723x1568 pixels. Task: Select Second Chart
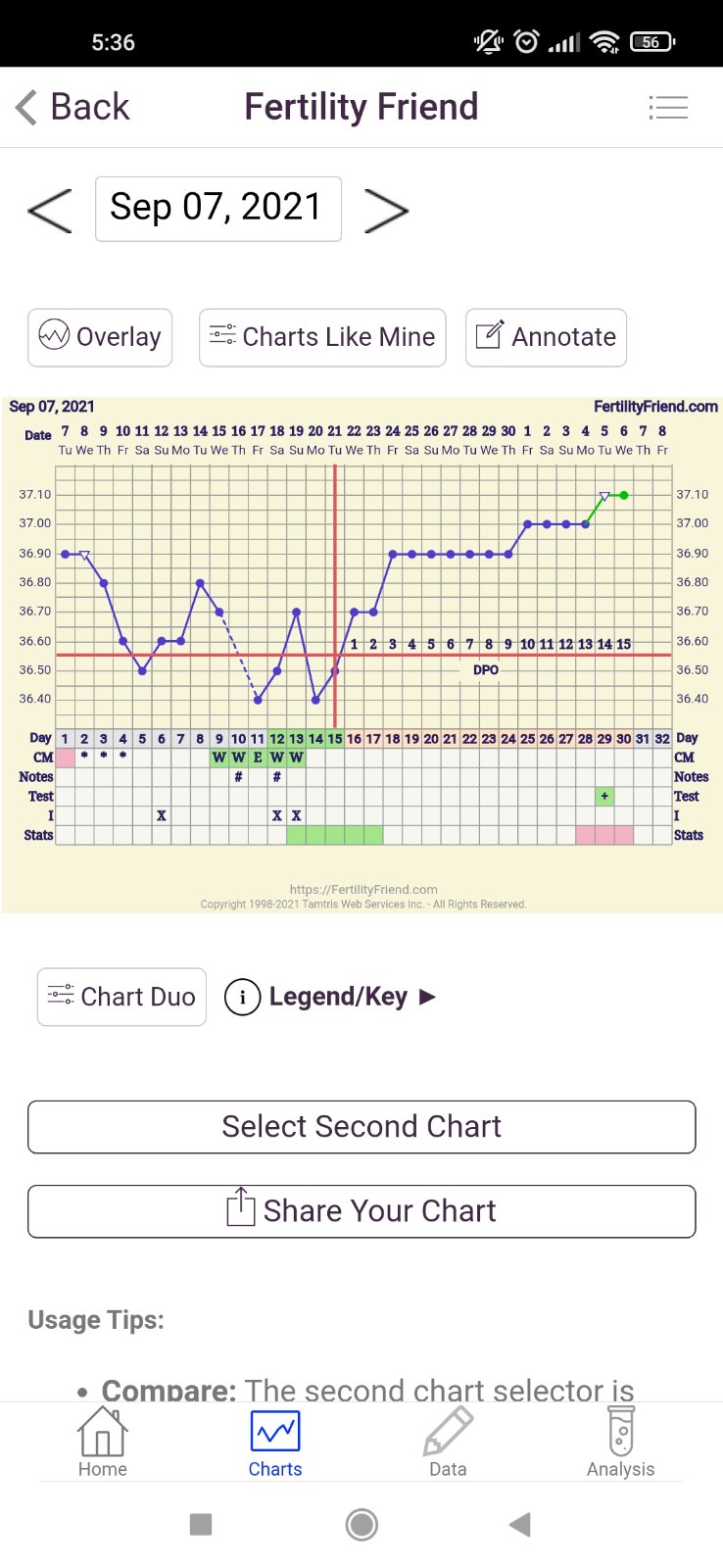(x=361, y=1127)
